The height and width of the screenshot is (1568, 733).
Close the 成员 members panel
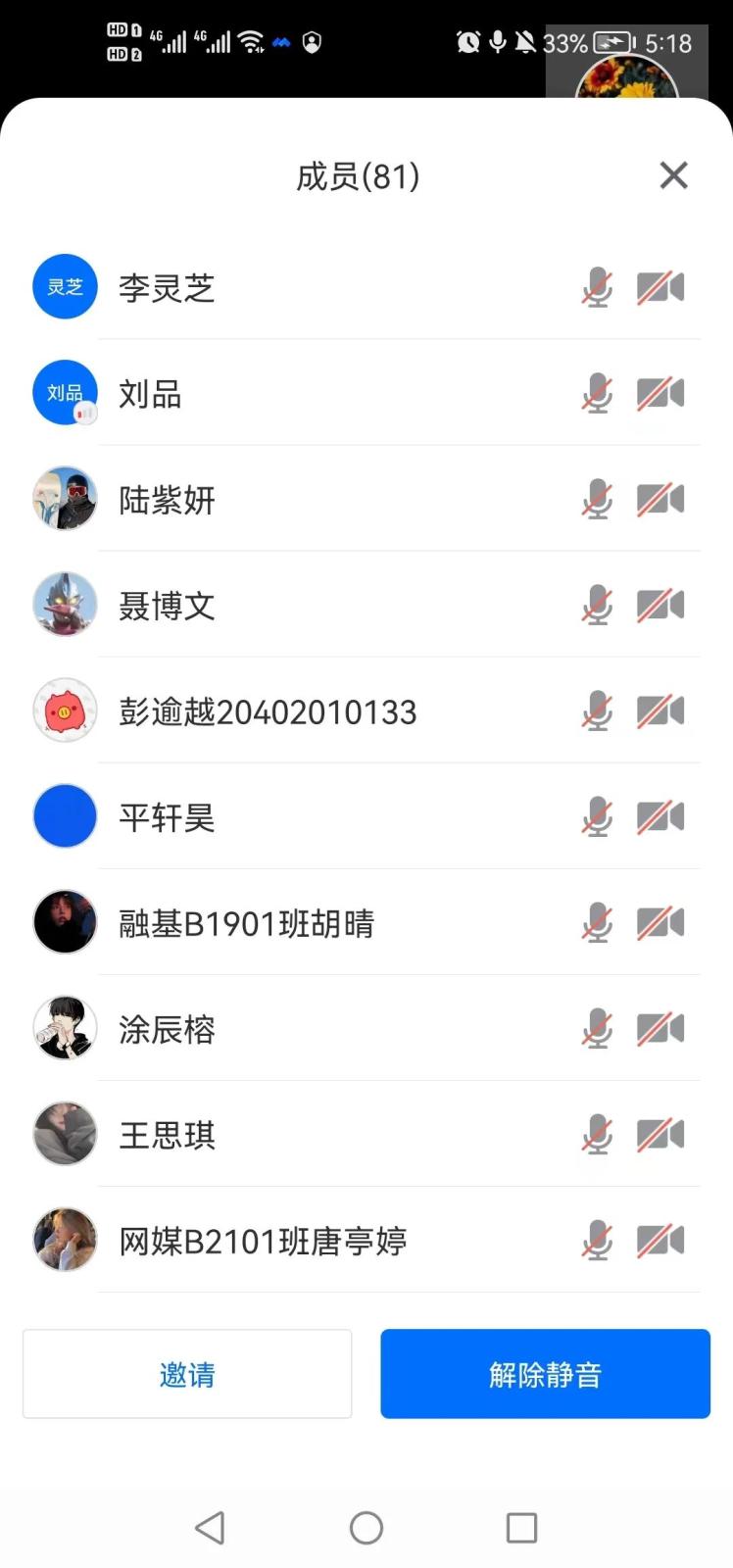click(x=673, y=175)
